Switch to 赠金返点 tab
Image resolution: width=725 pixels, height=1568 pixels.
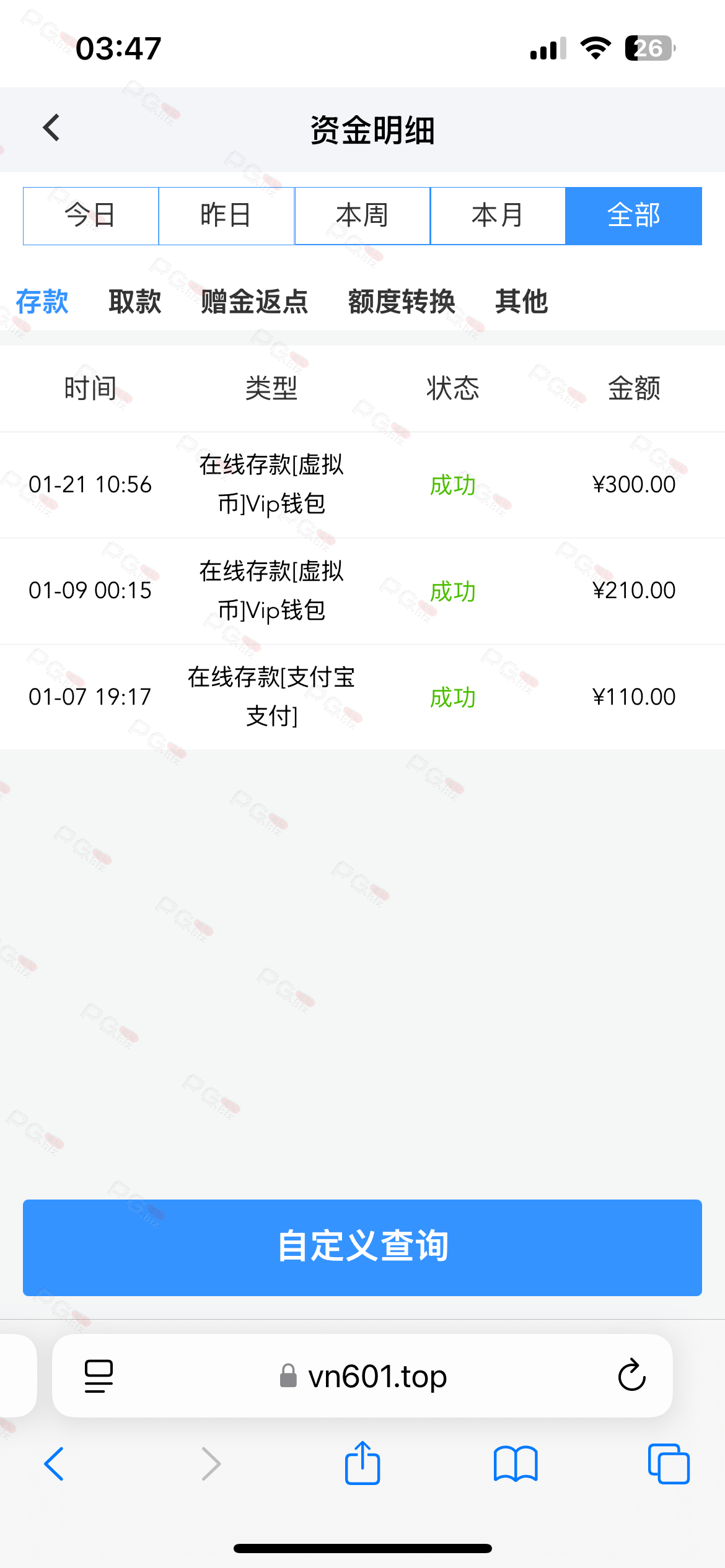[x=255, y=302]
